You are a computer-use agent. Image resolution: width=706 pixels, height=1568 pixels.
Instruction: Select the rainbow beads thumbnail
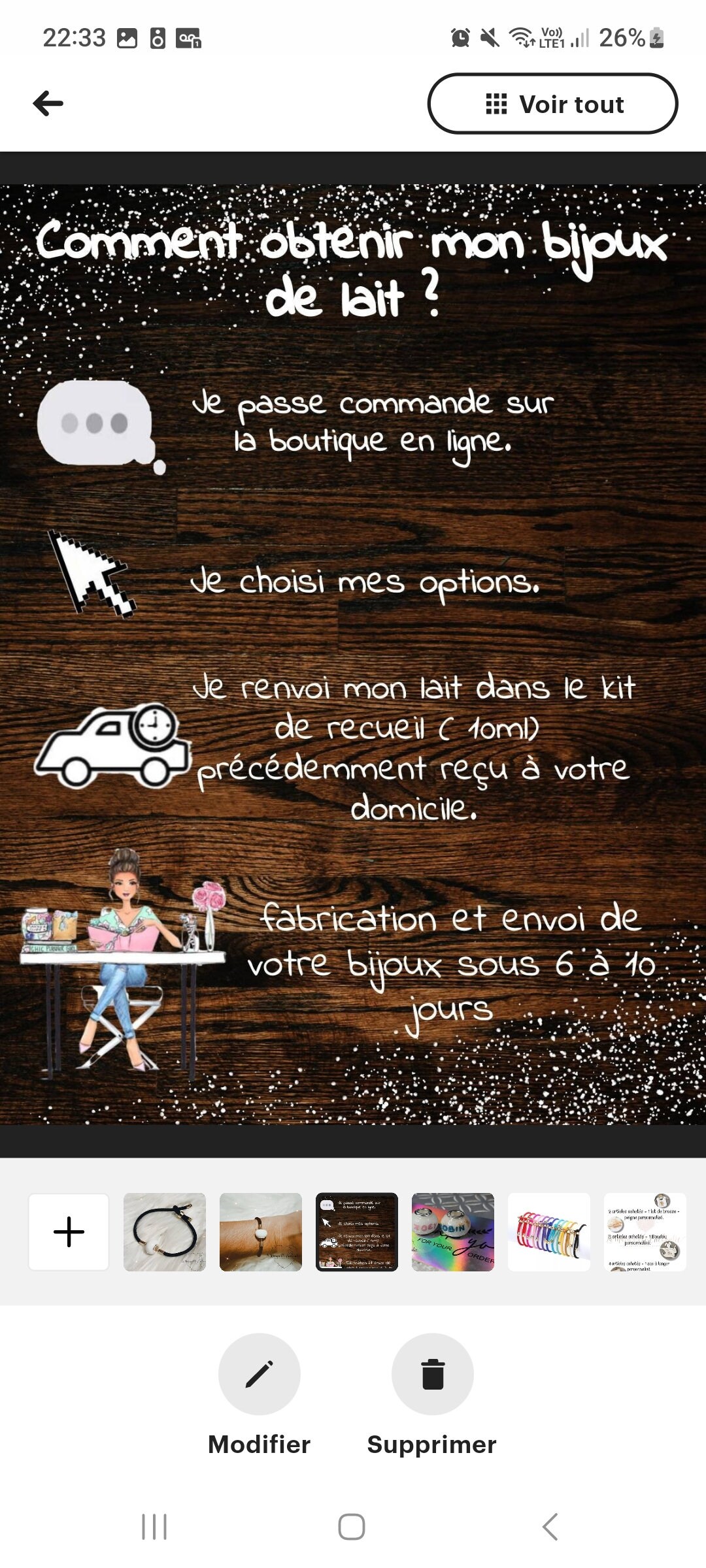pos(452,1232)
